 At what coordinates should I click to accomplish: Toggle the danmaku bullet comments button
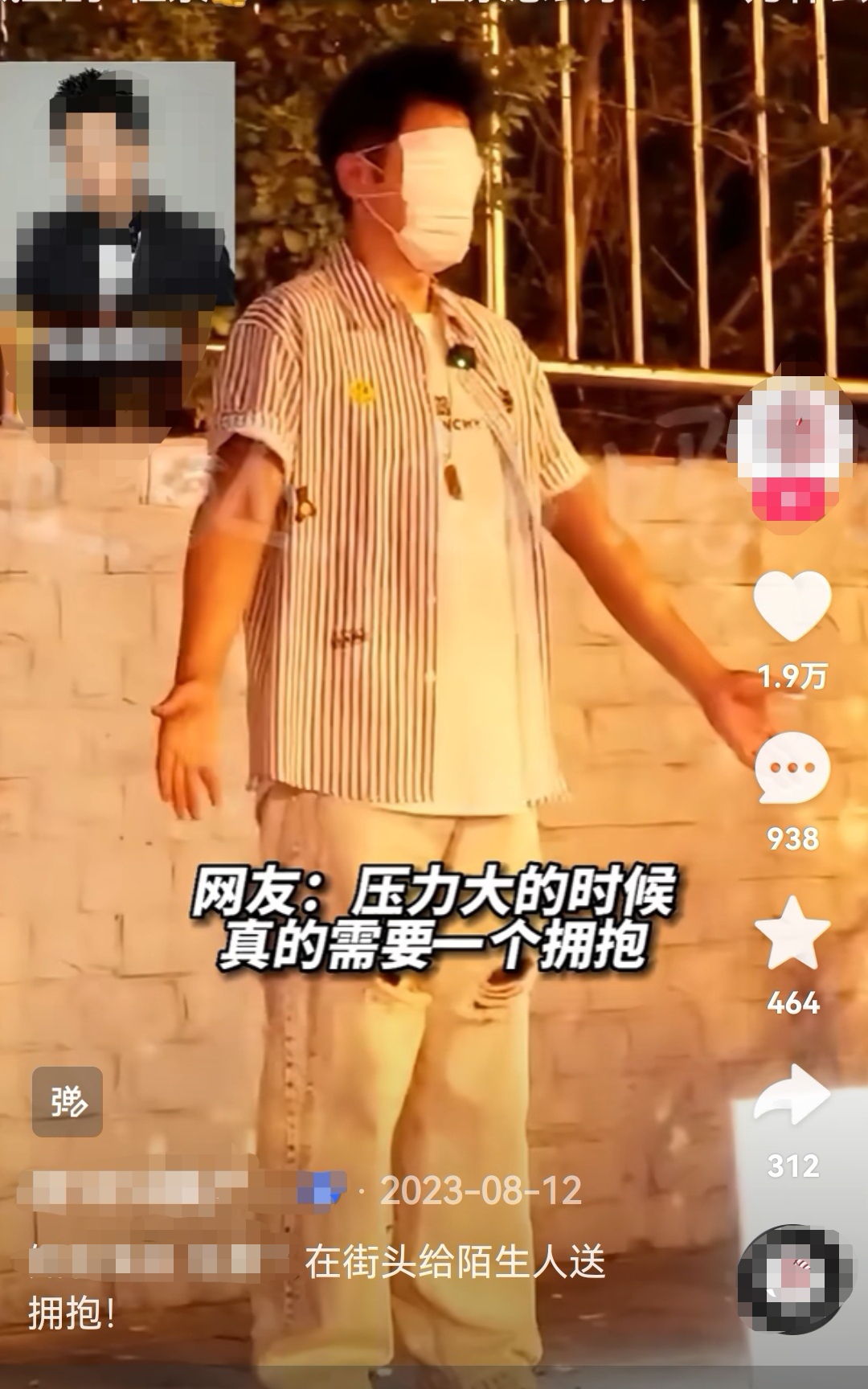(68, 1102)
